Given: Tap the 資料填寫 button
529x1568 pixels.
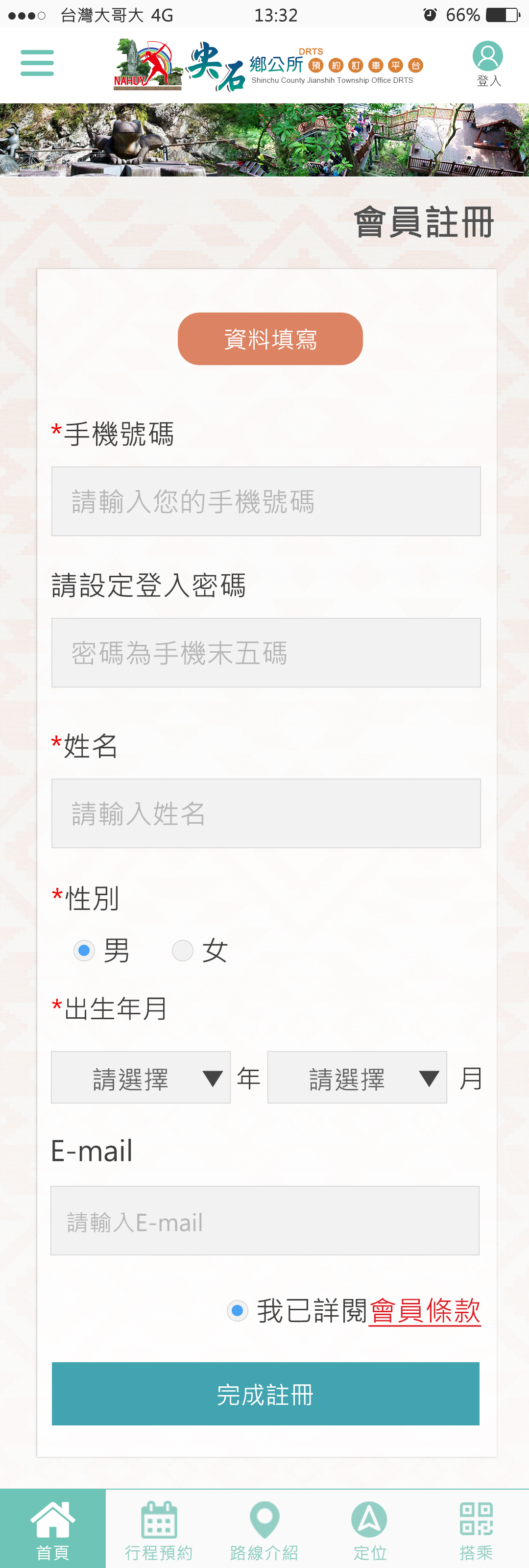Looking at the screenshot, I should 270,339.
